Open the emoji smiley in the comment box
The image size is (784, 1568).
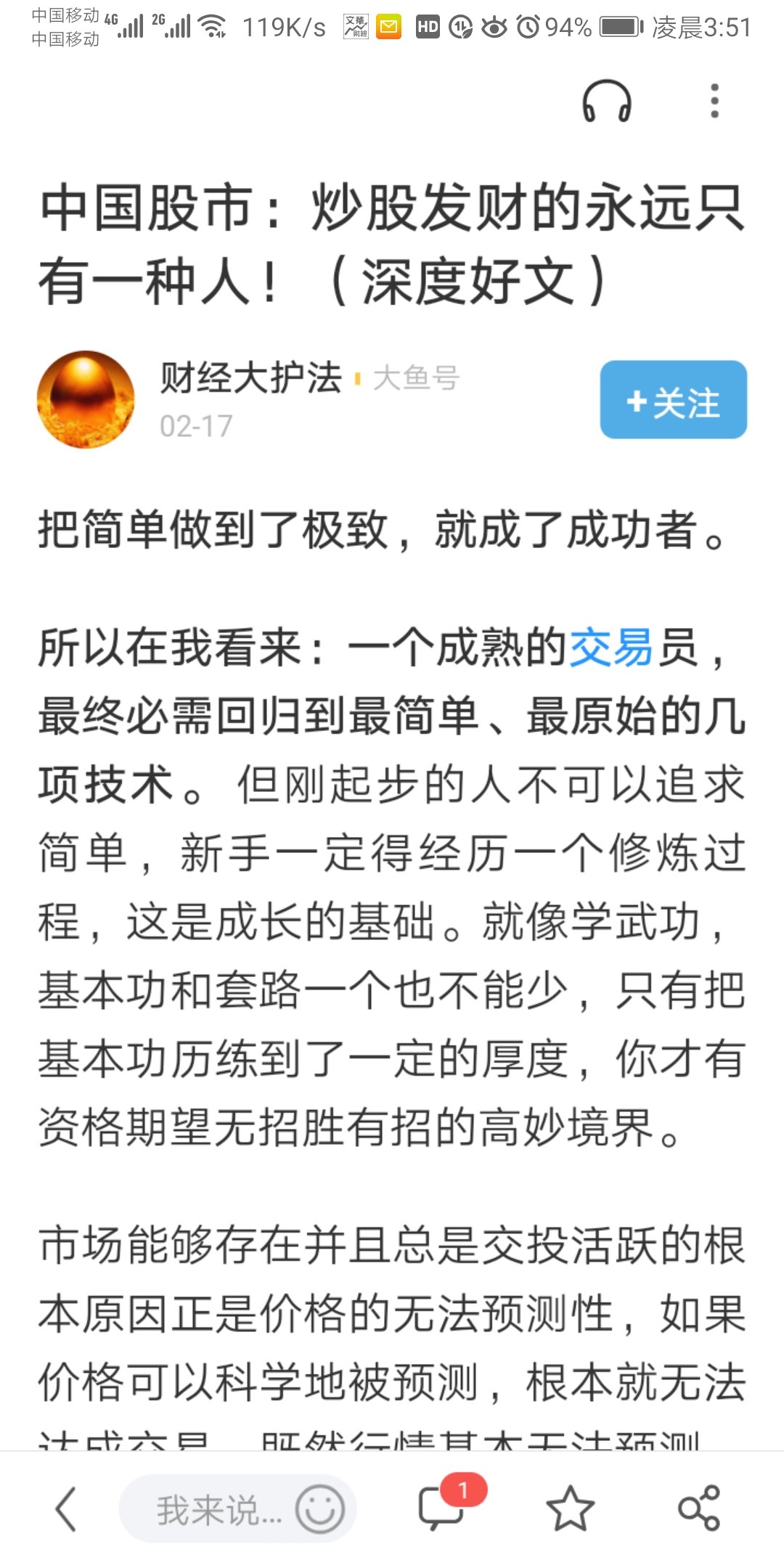[x=319, y=1509]
